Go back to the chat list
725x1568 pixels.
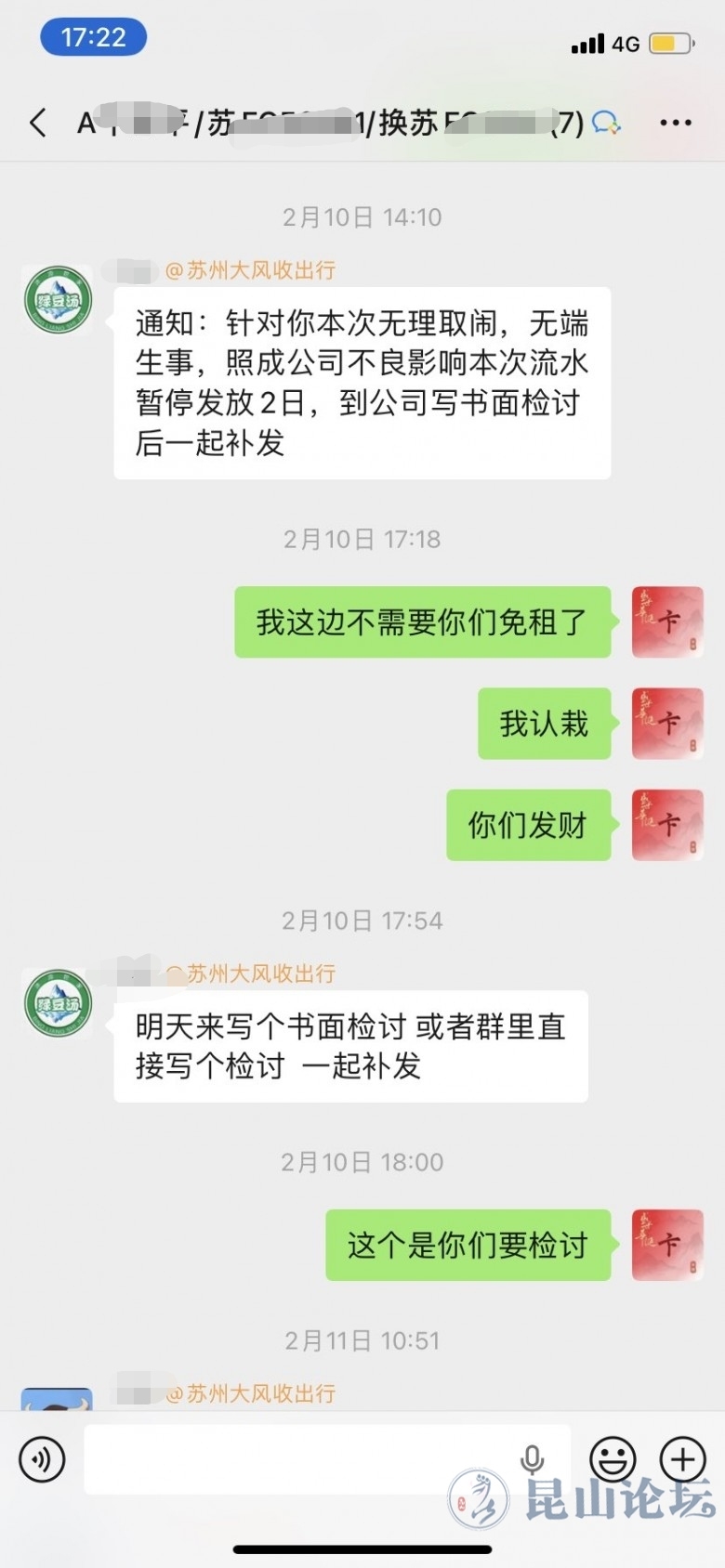(38, 123)
